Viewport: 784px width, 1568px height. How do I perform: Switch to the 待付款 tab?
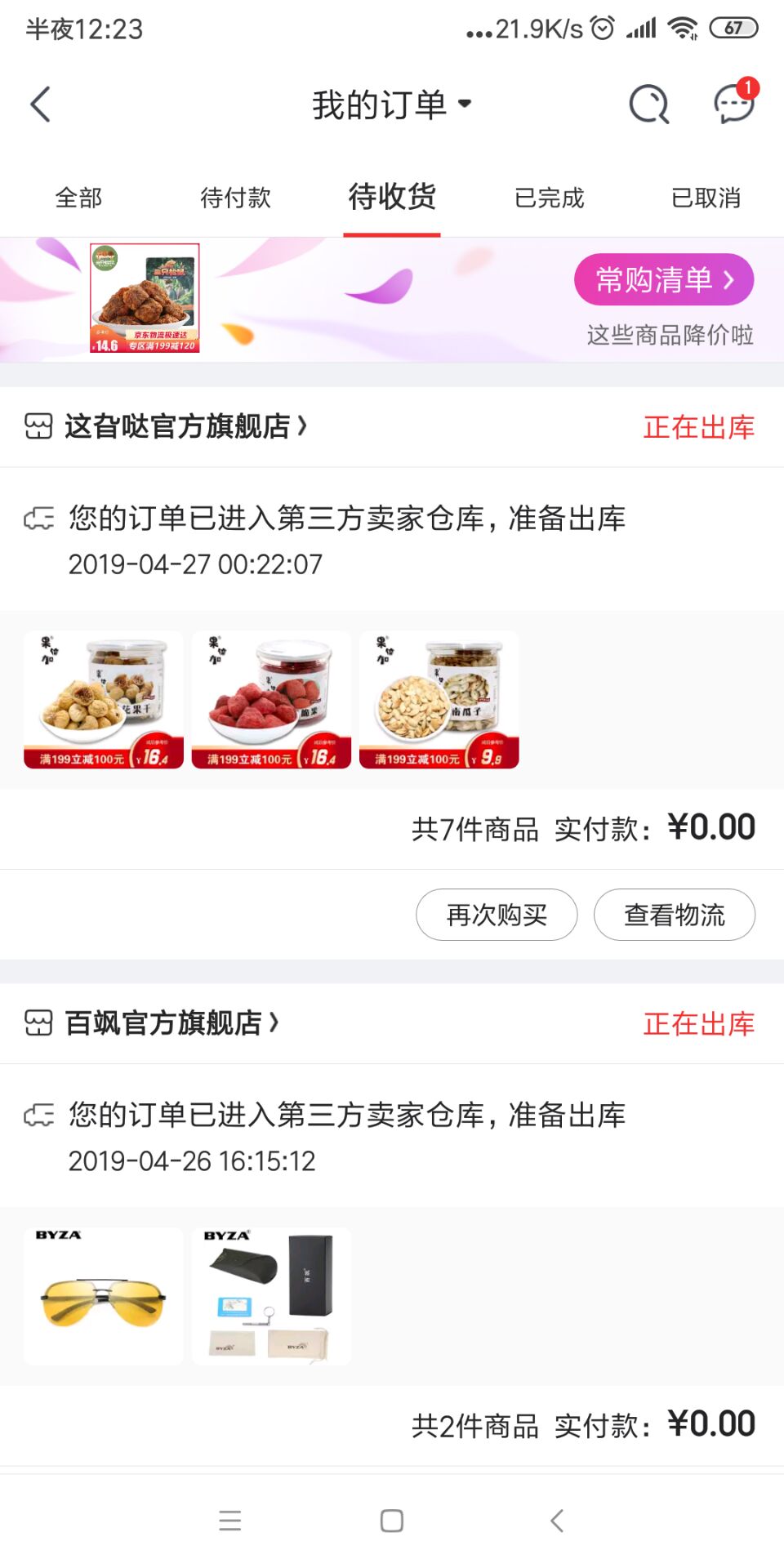(x=236, y=198)
